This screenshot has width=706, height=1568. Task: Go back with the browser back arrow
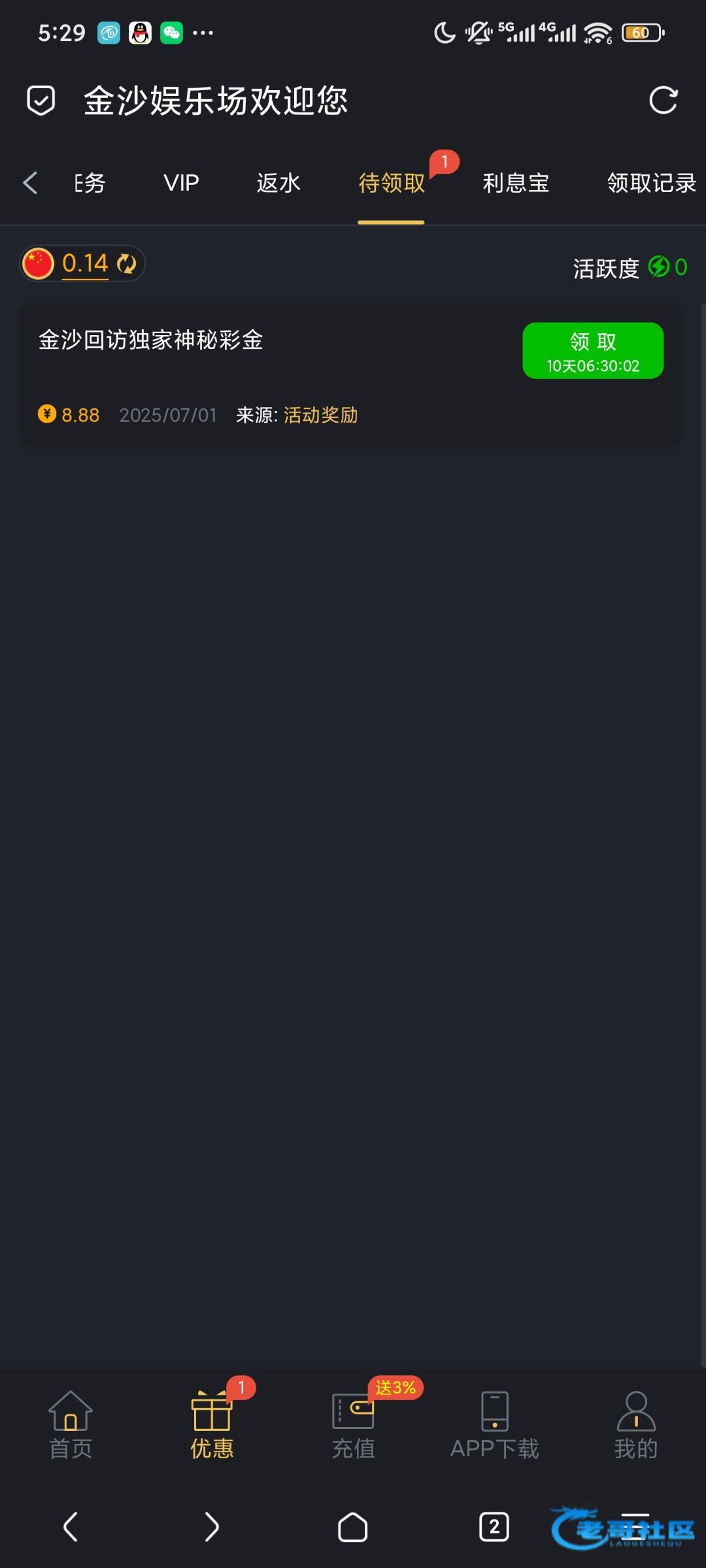pos(71,1527)
